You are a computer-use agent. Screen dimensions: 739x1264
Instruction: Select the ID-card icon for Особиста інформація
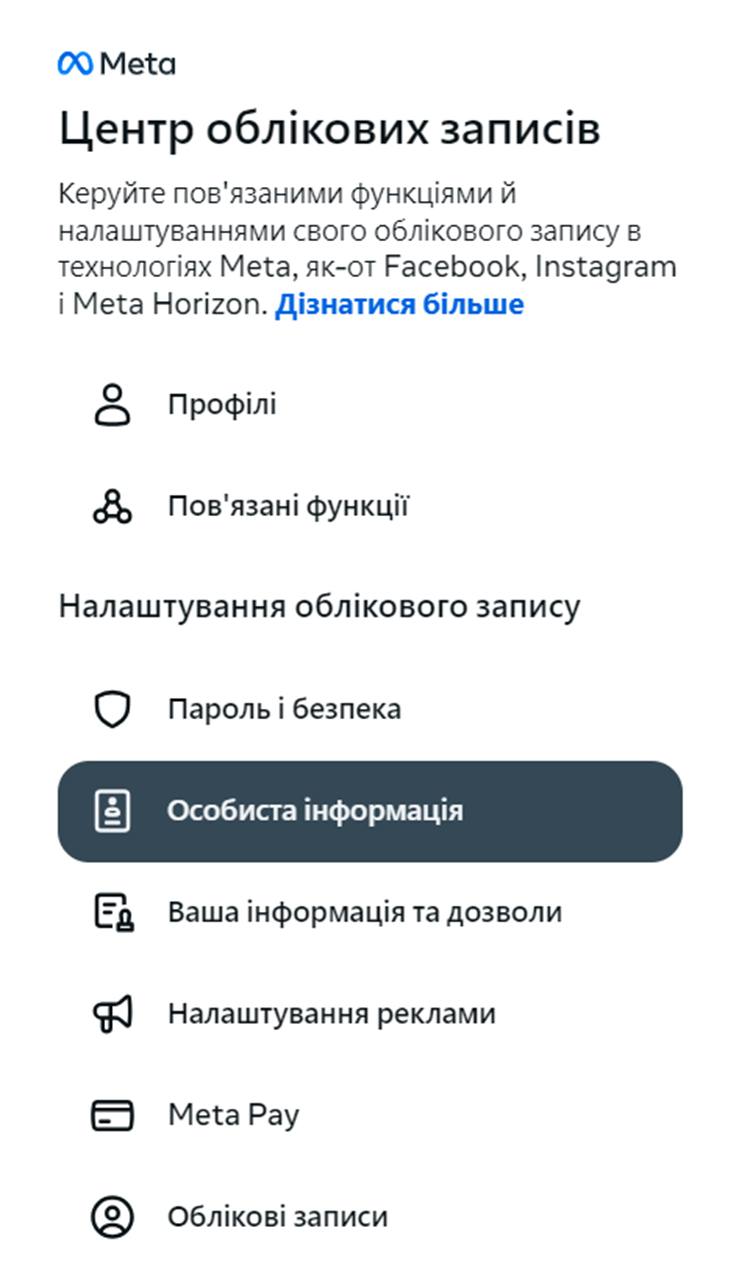(x=113, y=811)
